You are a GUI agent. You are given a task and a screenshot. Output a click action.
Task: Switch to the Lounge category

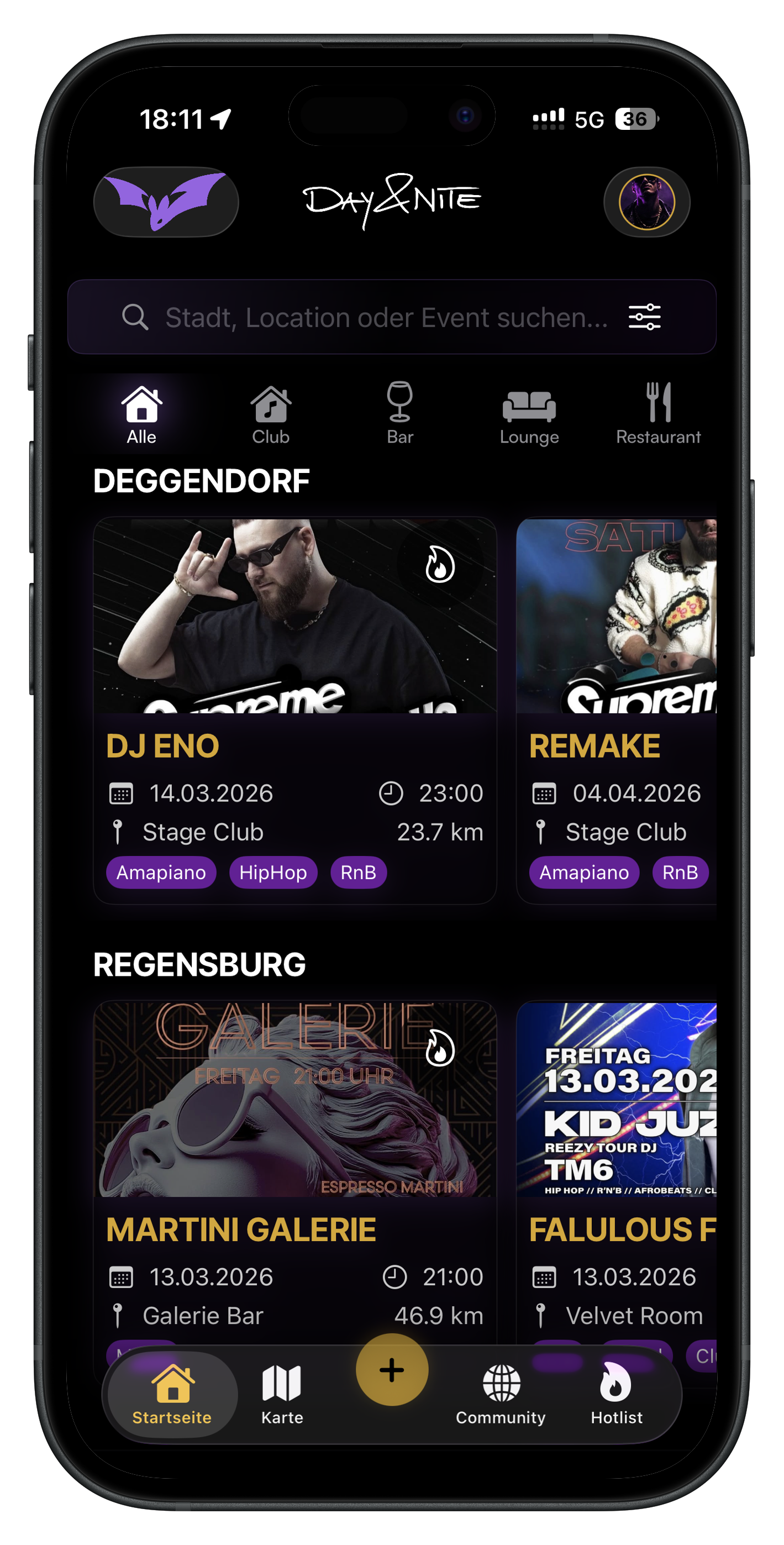(x=529, y=414)
